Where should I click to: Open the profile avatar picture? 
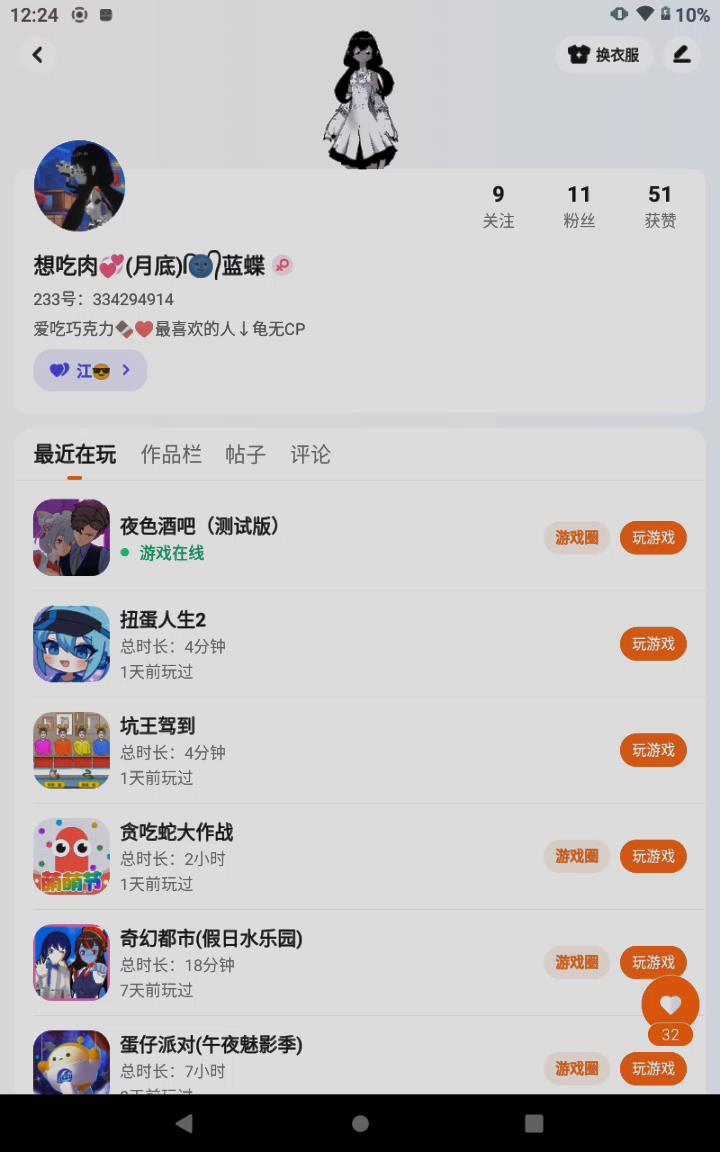click(x=80, y=186)
